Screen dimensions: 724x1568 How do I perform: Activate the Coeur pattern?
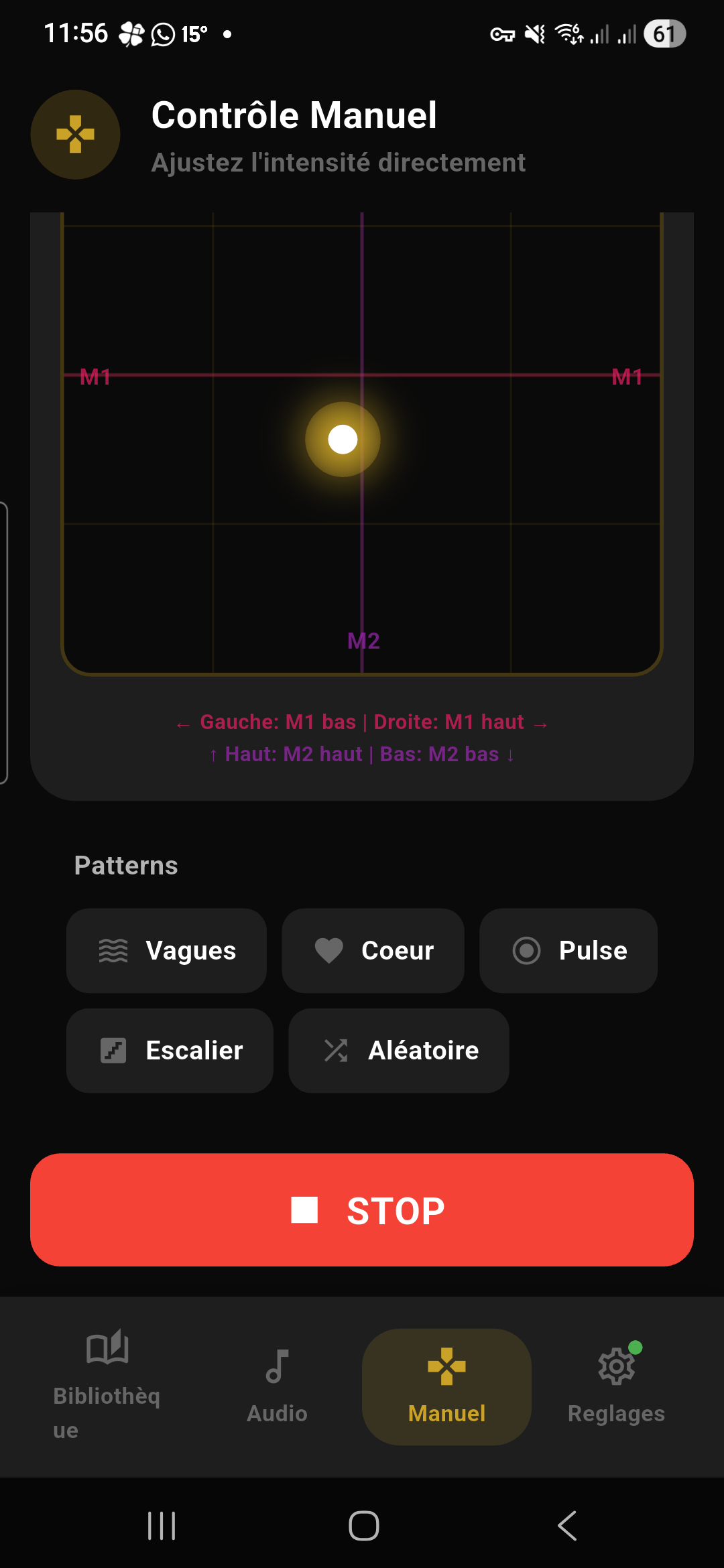coord(373,950)
